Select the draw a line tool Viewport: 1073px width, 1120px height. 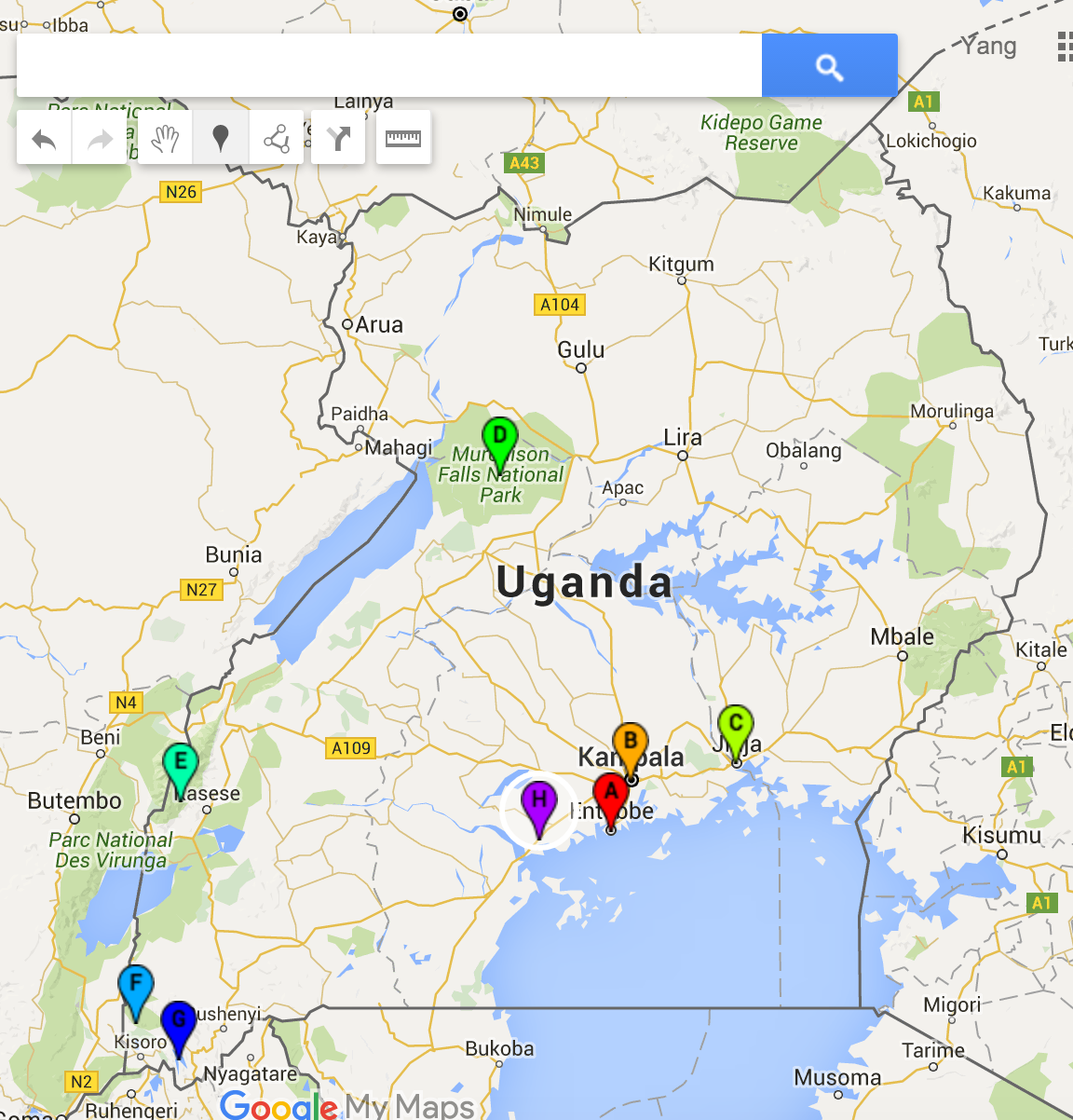point(277,139)
